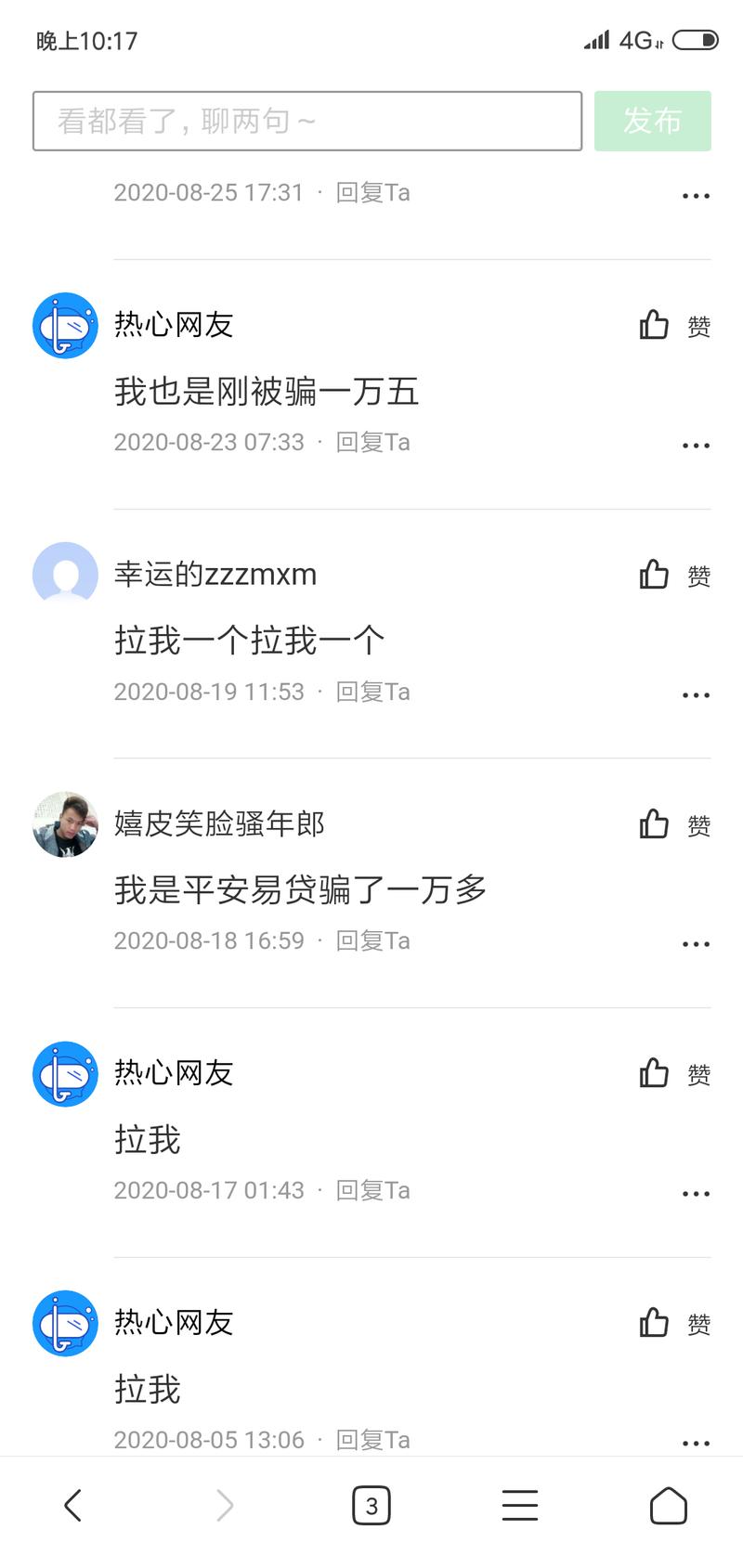
Task: Tap the forward navigation arrow
Action: click(223, 1504)
